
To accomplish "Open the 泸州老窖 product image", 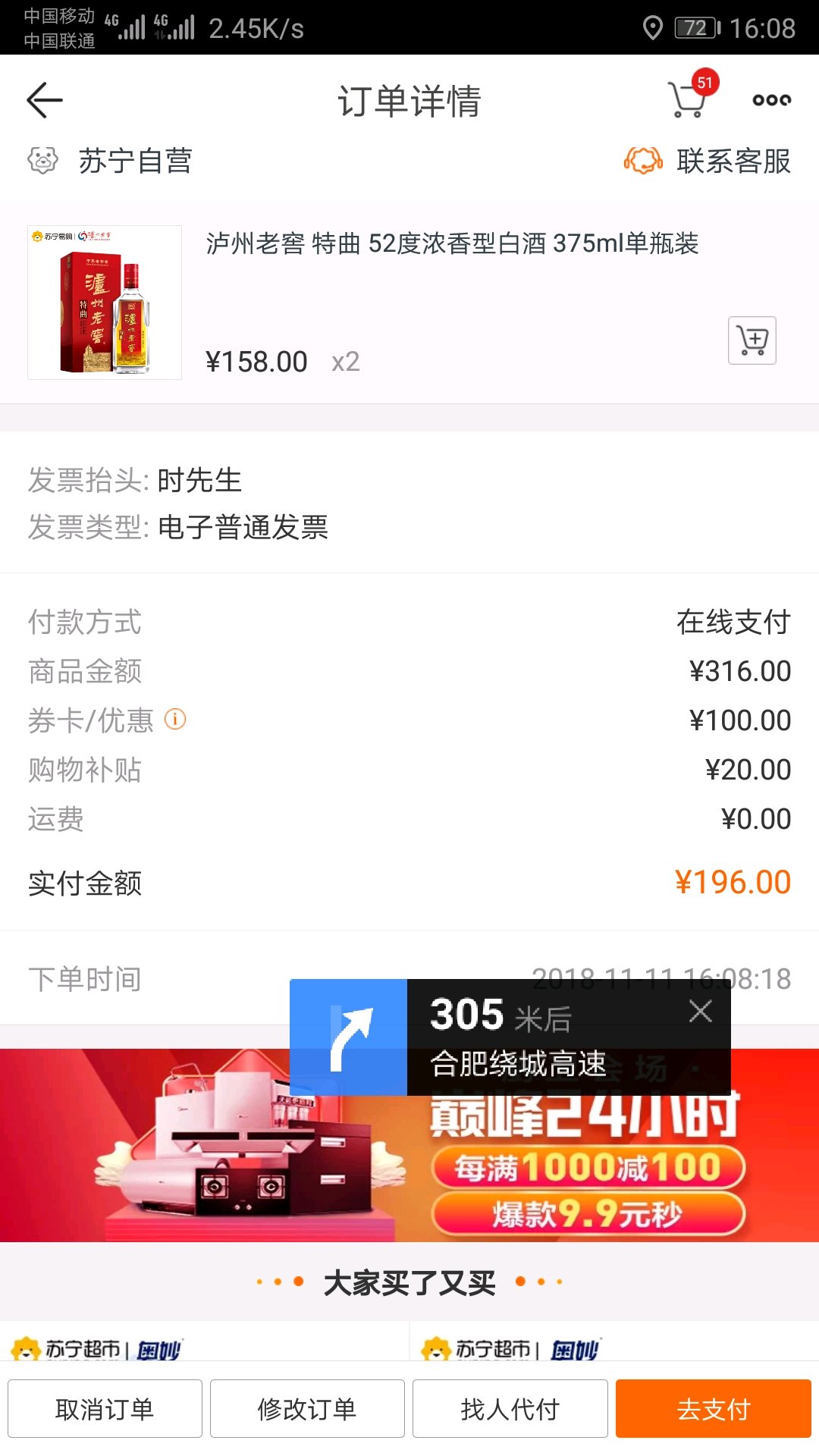I will (105, 303).
